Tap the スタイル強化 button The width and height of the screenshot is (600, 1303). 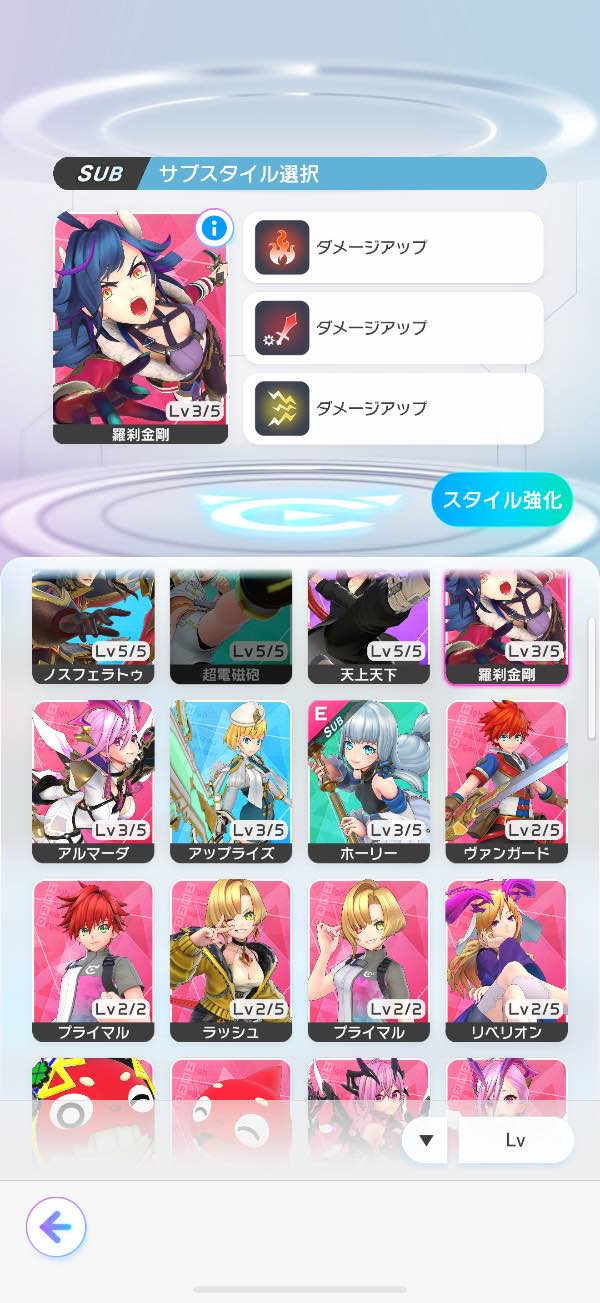point(502,499)
